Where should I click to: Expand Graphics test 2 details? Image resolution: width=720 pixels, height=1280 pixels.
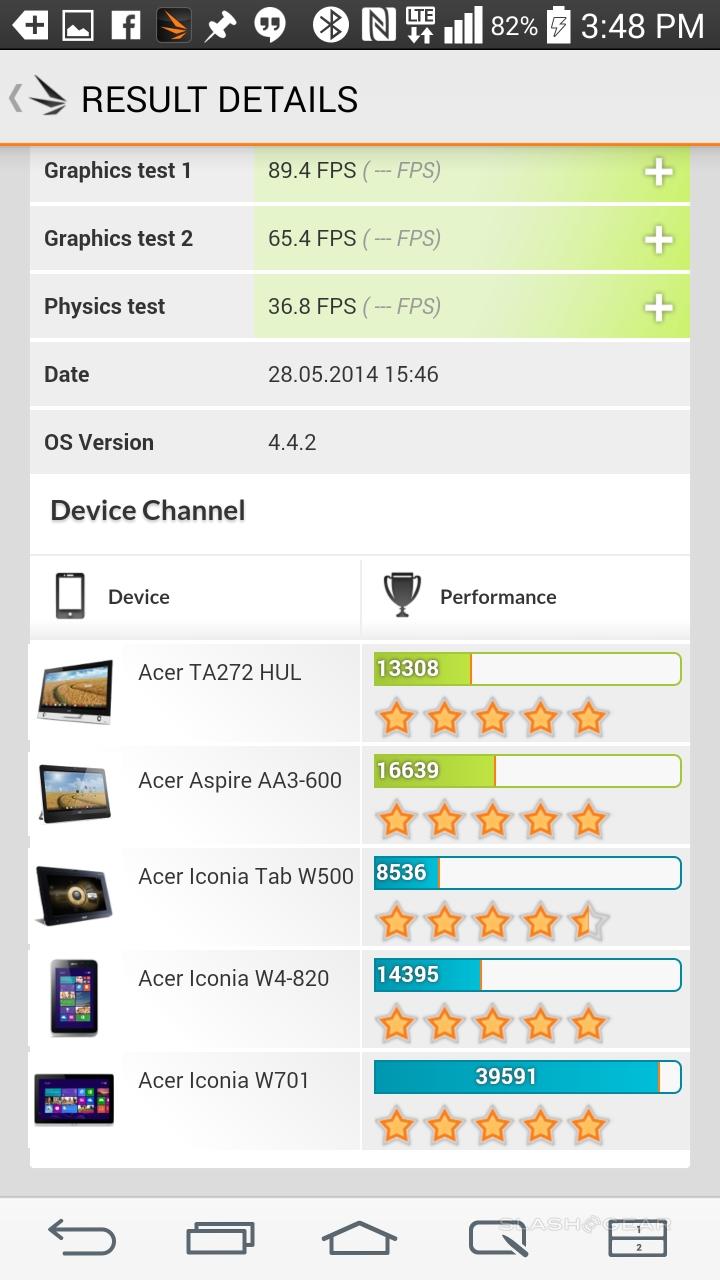(657, 240)
